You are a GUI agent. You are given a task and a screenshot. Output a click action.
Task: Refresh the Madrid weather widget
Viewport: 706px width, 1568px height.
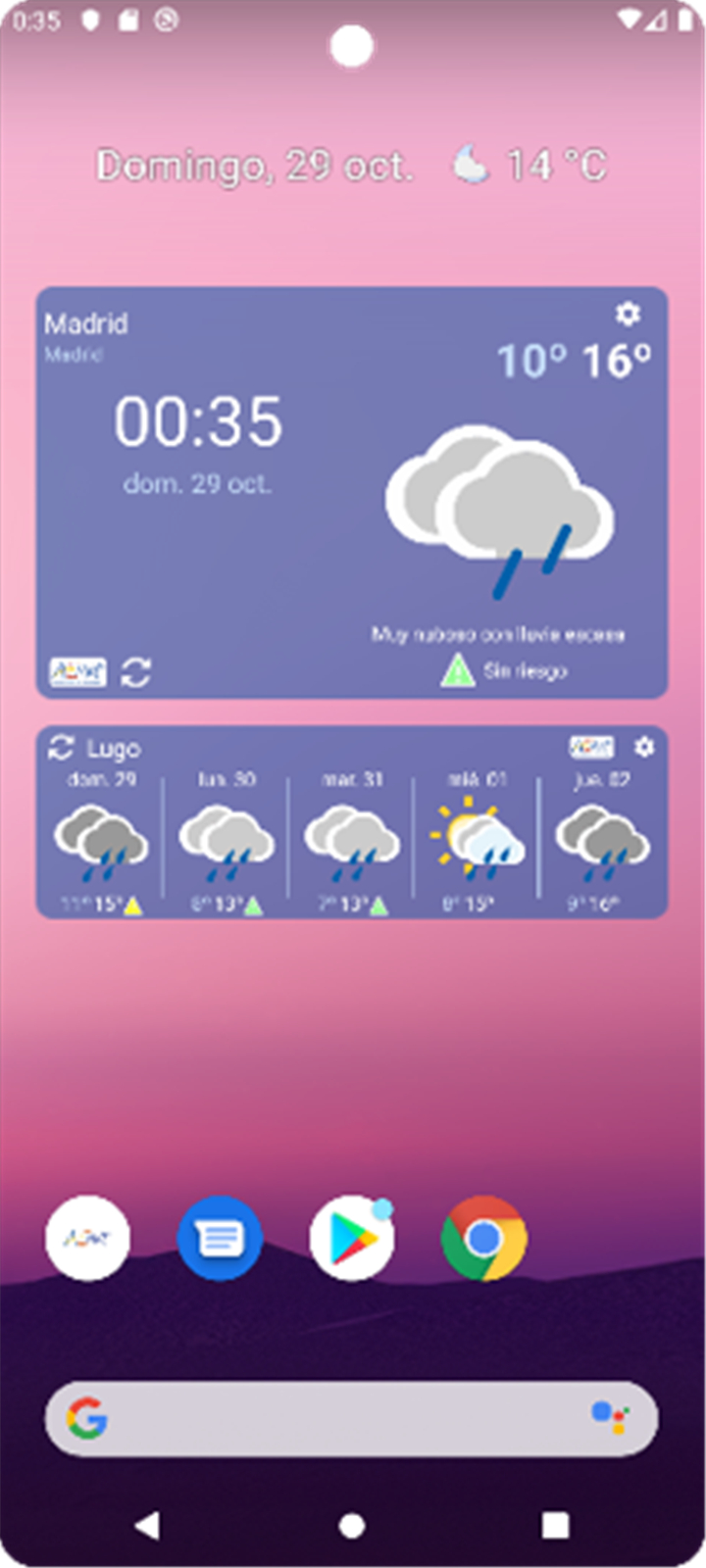(135, 672)
